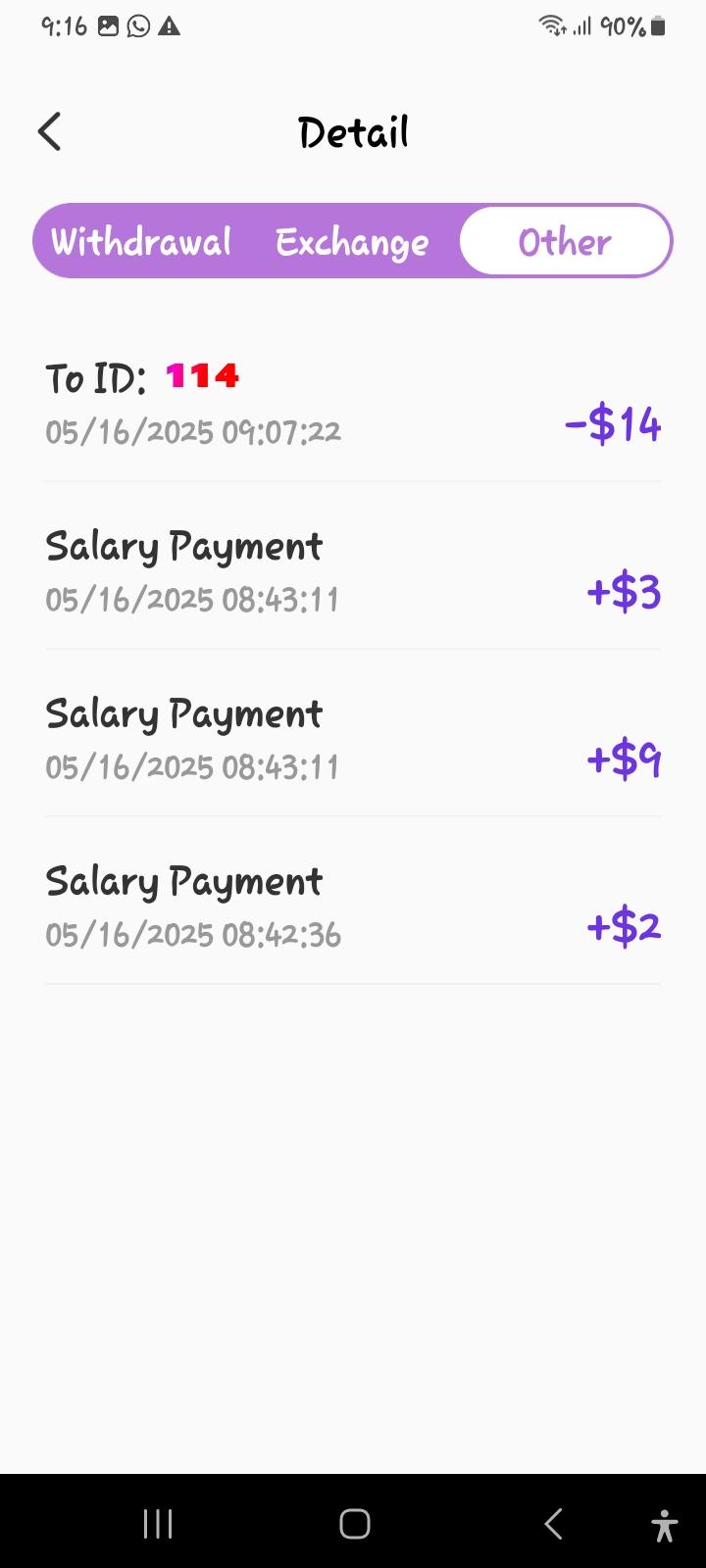The height and width of the screenshot is (1568, 706).
Task: Go back using the top-left arrow
Action: coord(50,132)
